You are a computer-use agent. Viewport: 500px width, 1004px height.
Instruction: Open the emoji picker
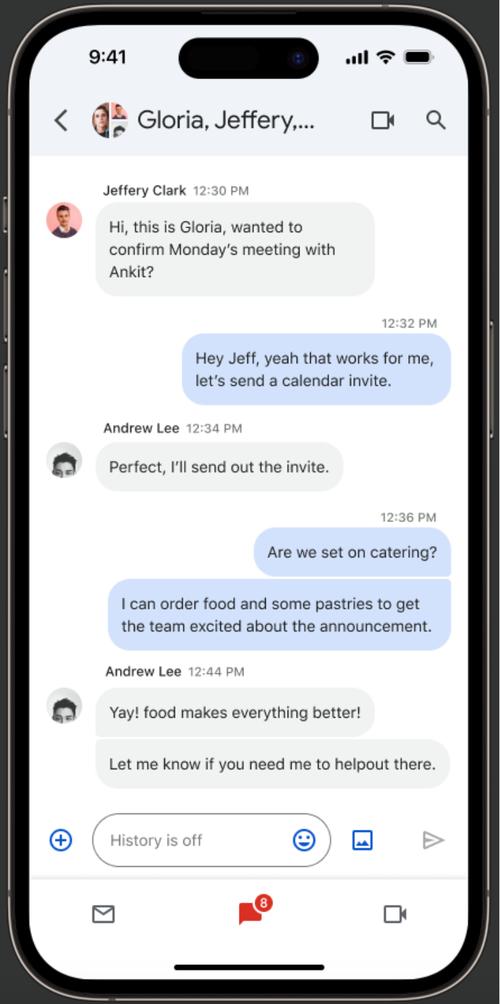304,840
